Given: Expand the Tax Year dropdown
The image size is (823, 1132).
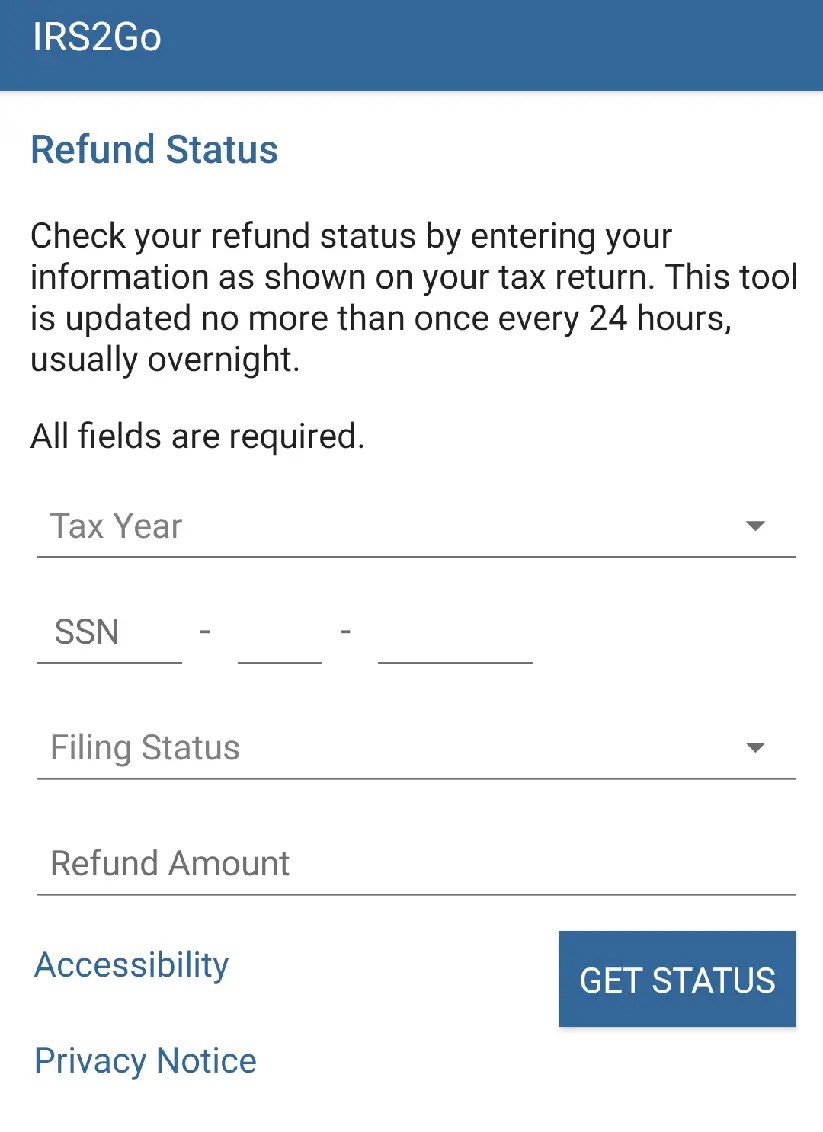Looking at the screenshot, I should tap(415, 527).
